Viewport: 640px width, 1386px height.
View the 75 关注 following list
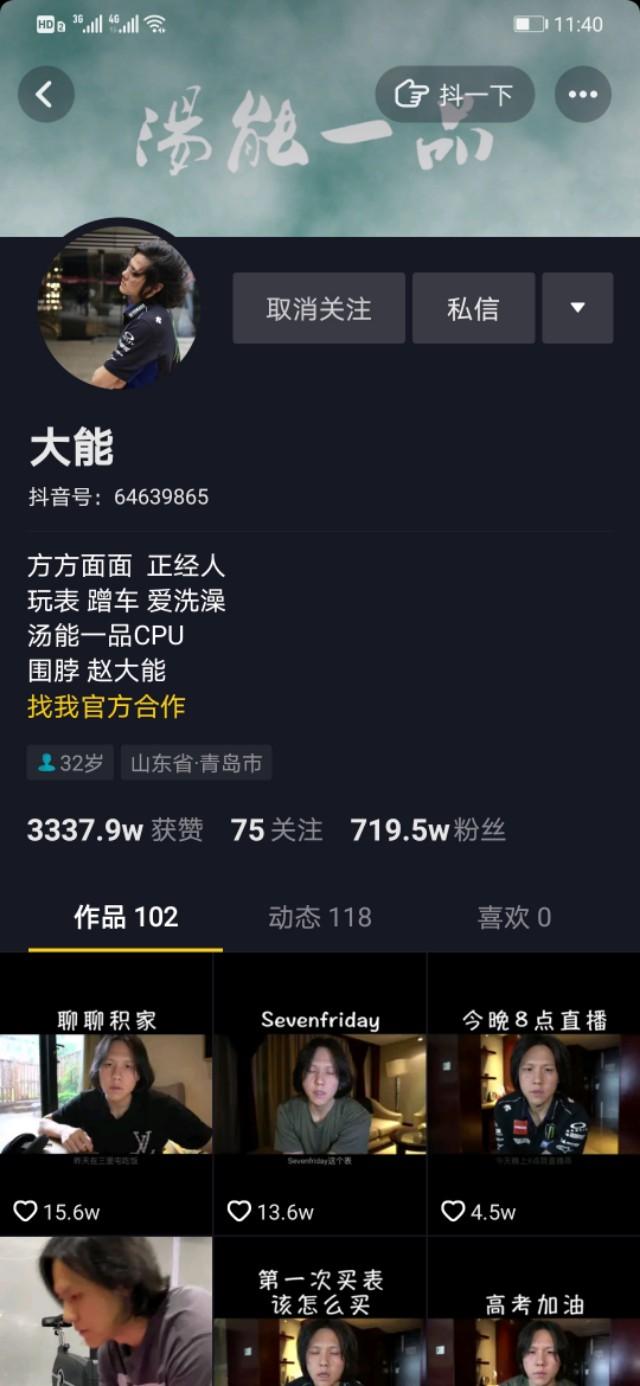277,830
